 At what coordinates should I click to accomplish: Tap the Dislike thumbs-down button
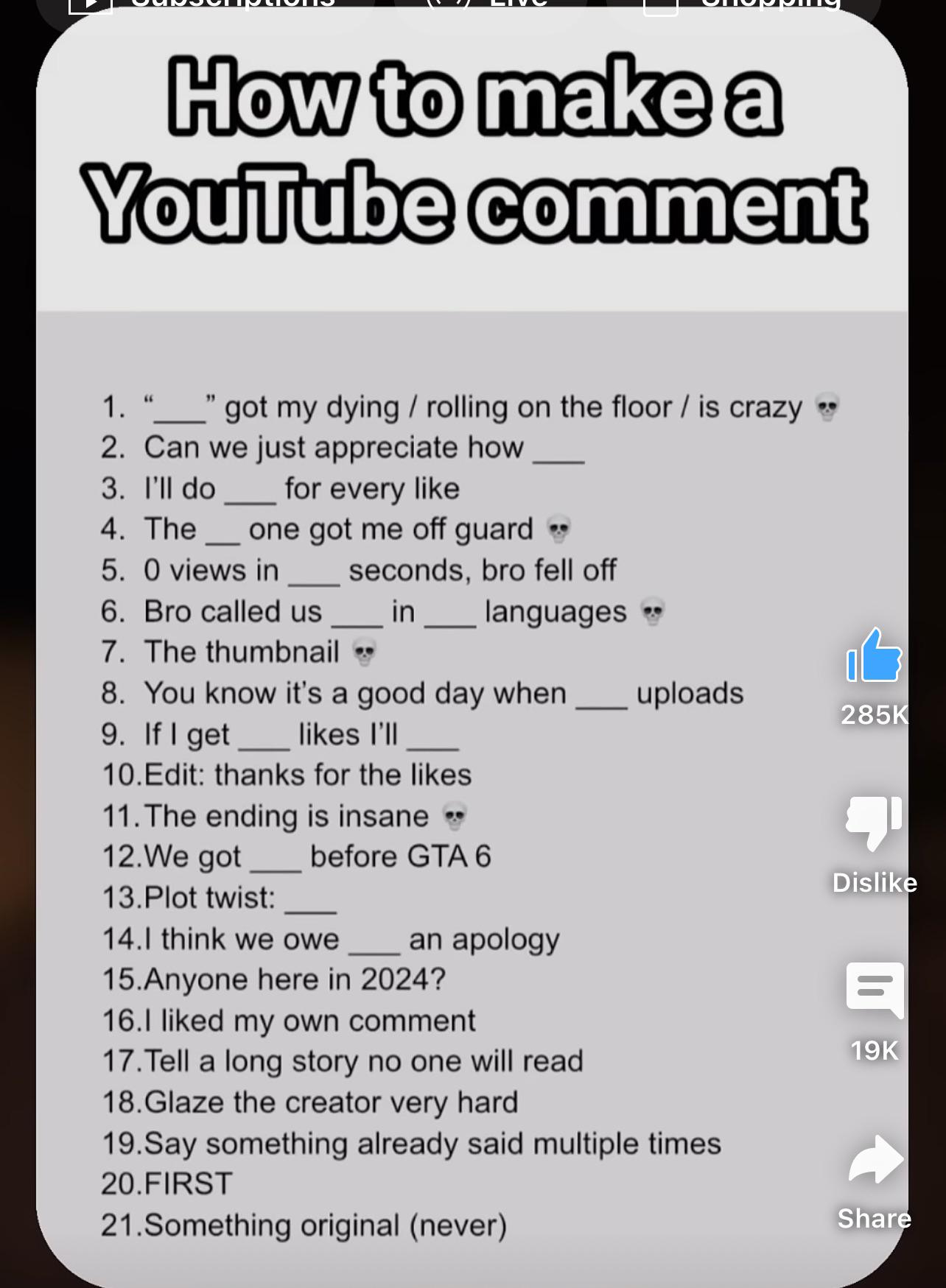point(874,822)
